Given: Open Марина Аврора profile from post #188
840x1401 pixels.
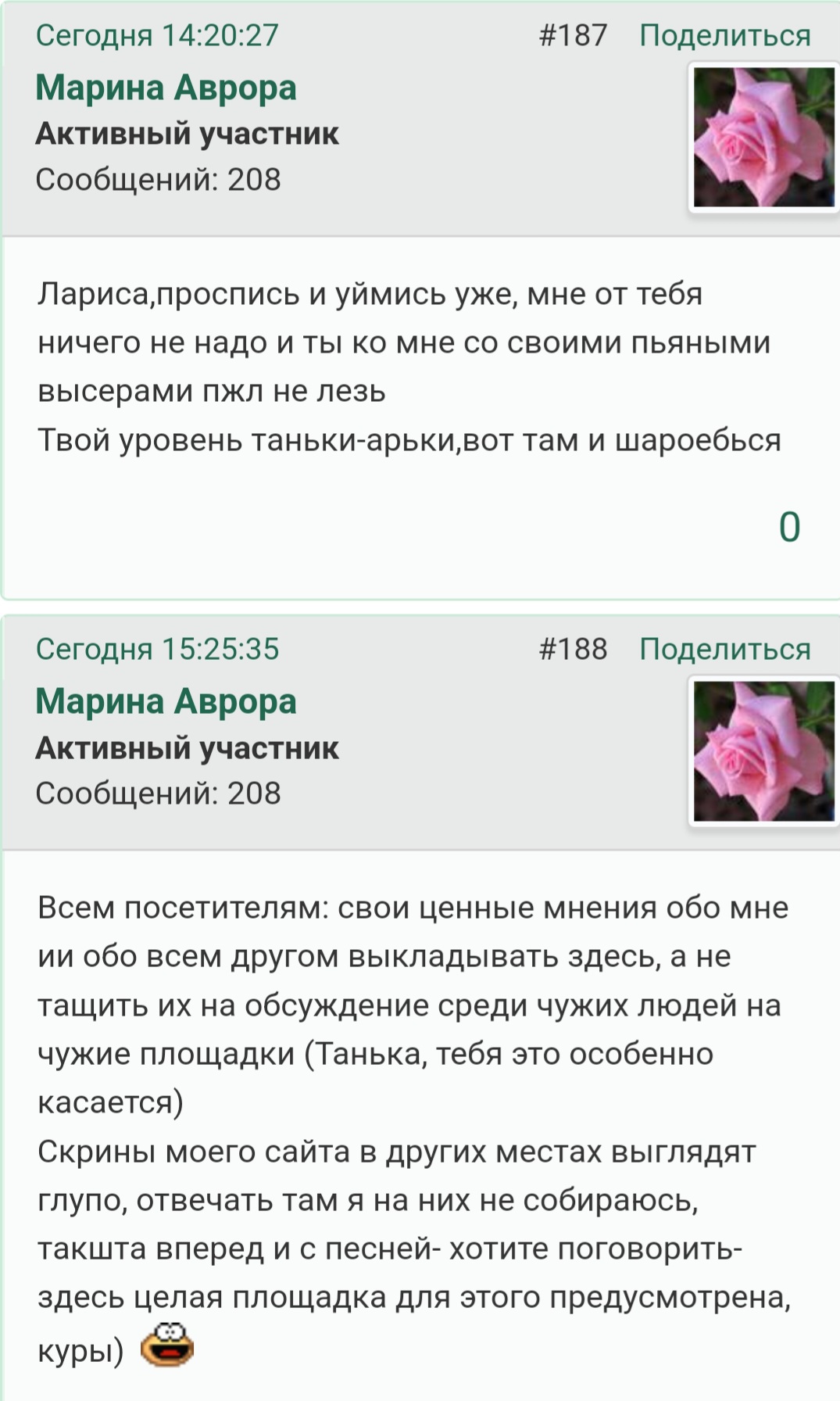Looking at the screenshot, I should [166, 701].
